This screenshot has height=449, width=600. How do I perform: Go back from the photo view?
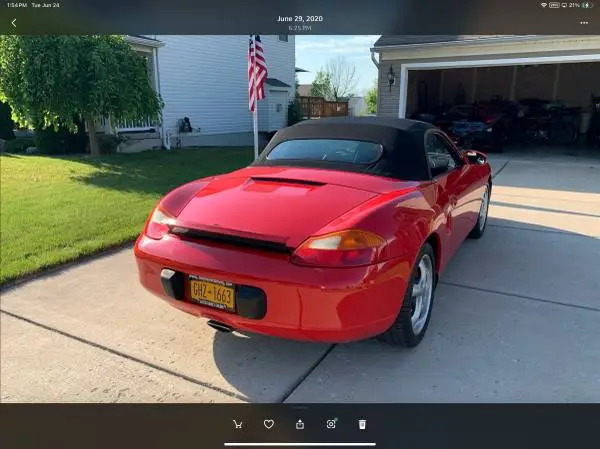(13, 23)
